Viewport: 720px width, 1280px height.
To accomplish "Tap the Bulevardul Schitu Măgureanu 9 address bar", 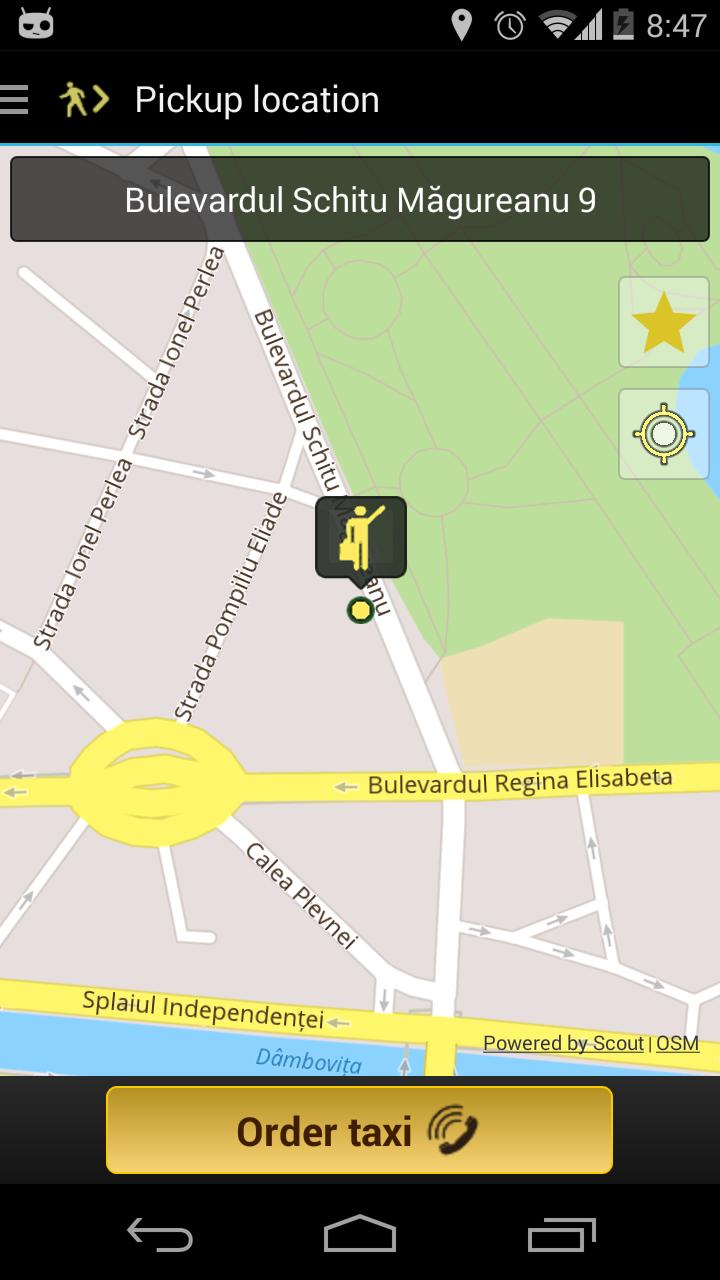I will point(360,200).
